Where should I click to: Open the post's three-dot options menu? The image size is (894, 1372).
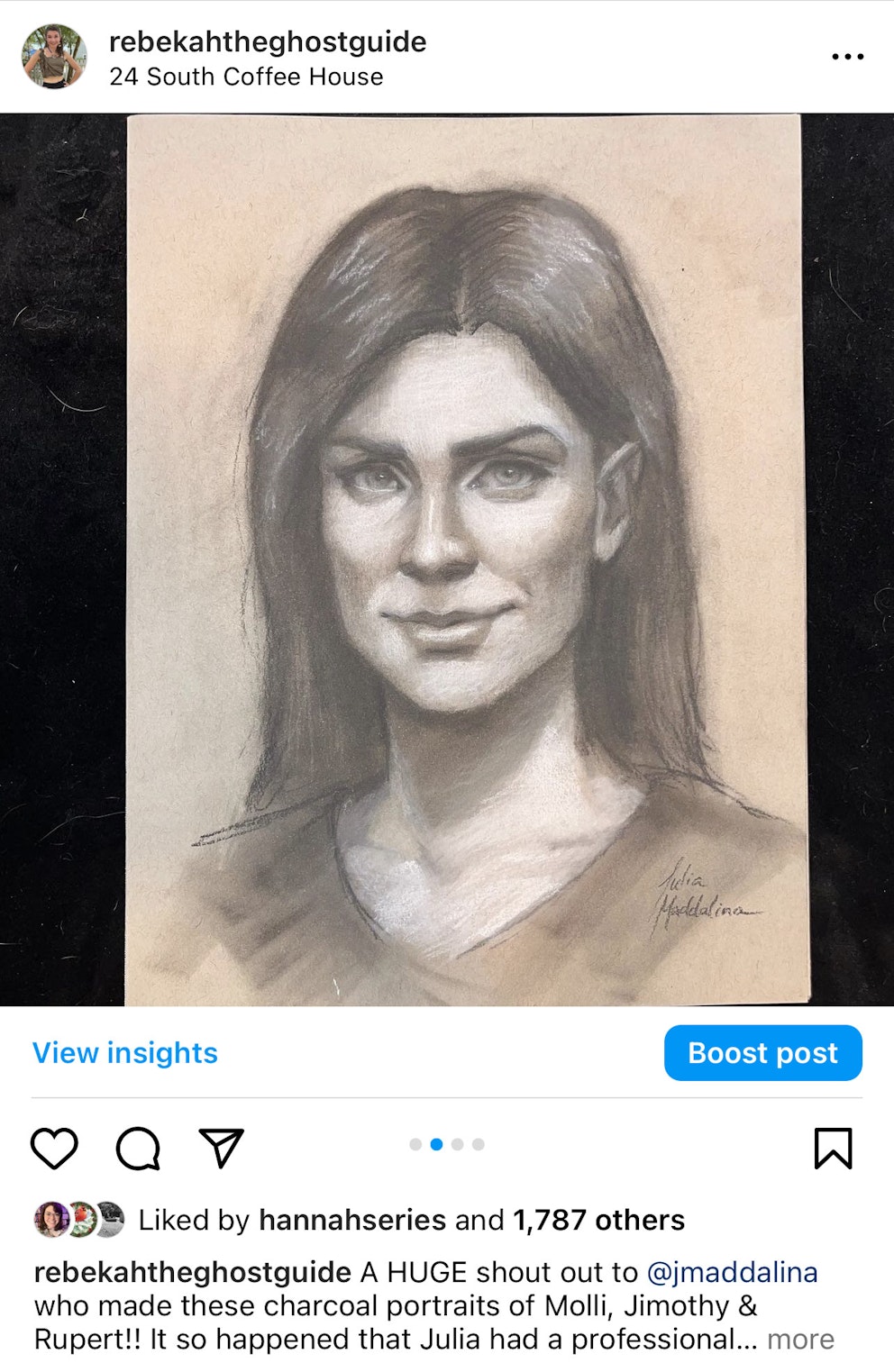[847, 57]
